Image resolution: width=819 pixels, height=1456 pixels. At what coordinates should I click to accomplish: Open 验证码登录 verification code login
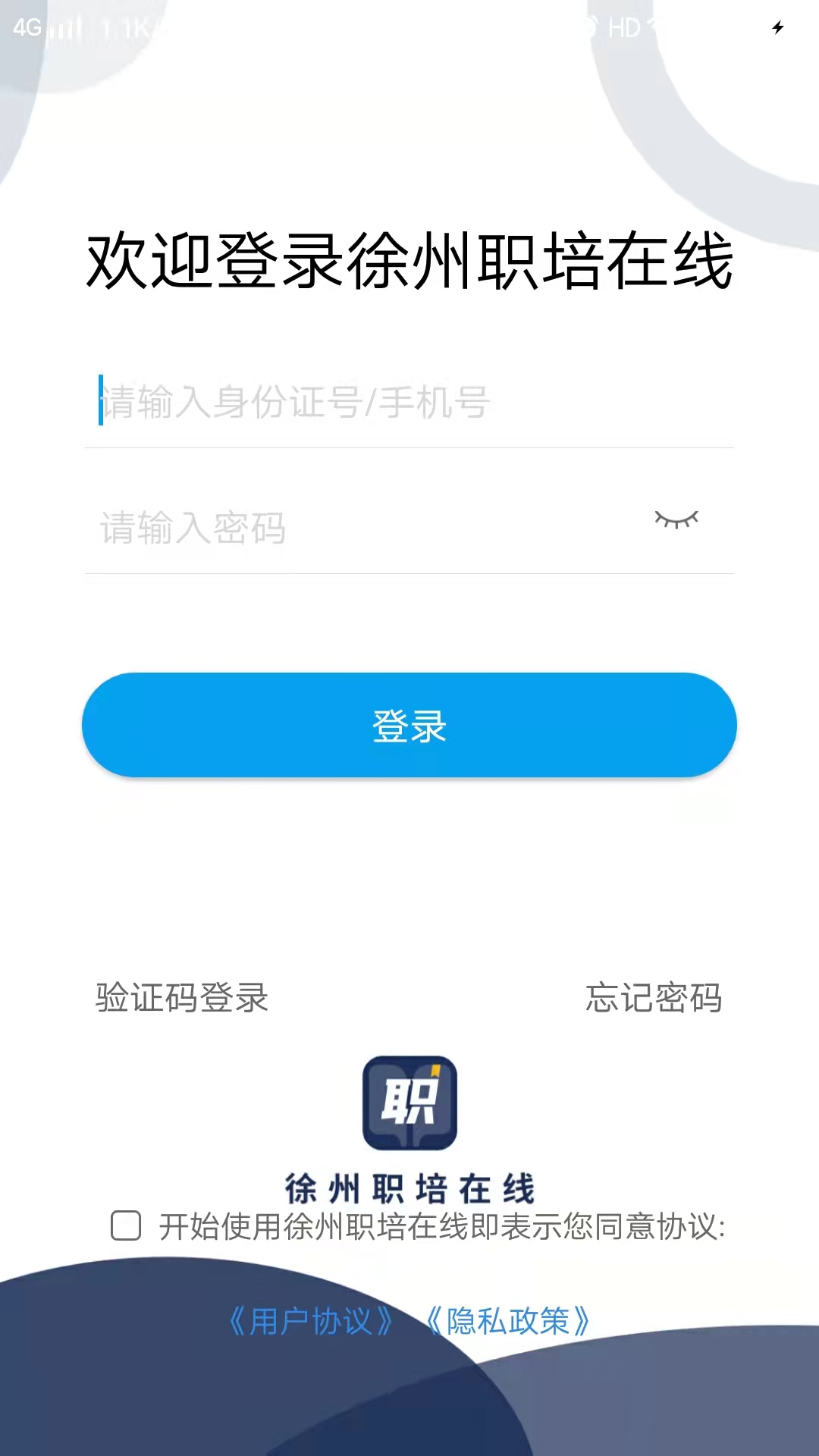tap(180, 999)
